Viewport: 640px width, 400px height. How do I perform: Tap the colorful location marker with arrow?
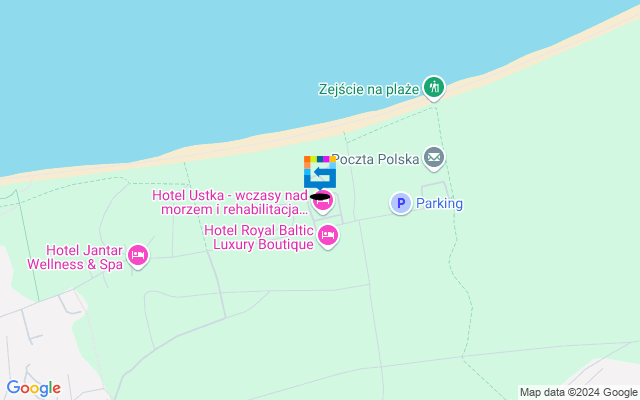[x=320, y=172]
